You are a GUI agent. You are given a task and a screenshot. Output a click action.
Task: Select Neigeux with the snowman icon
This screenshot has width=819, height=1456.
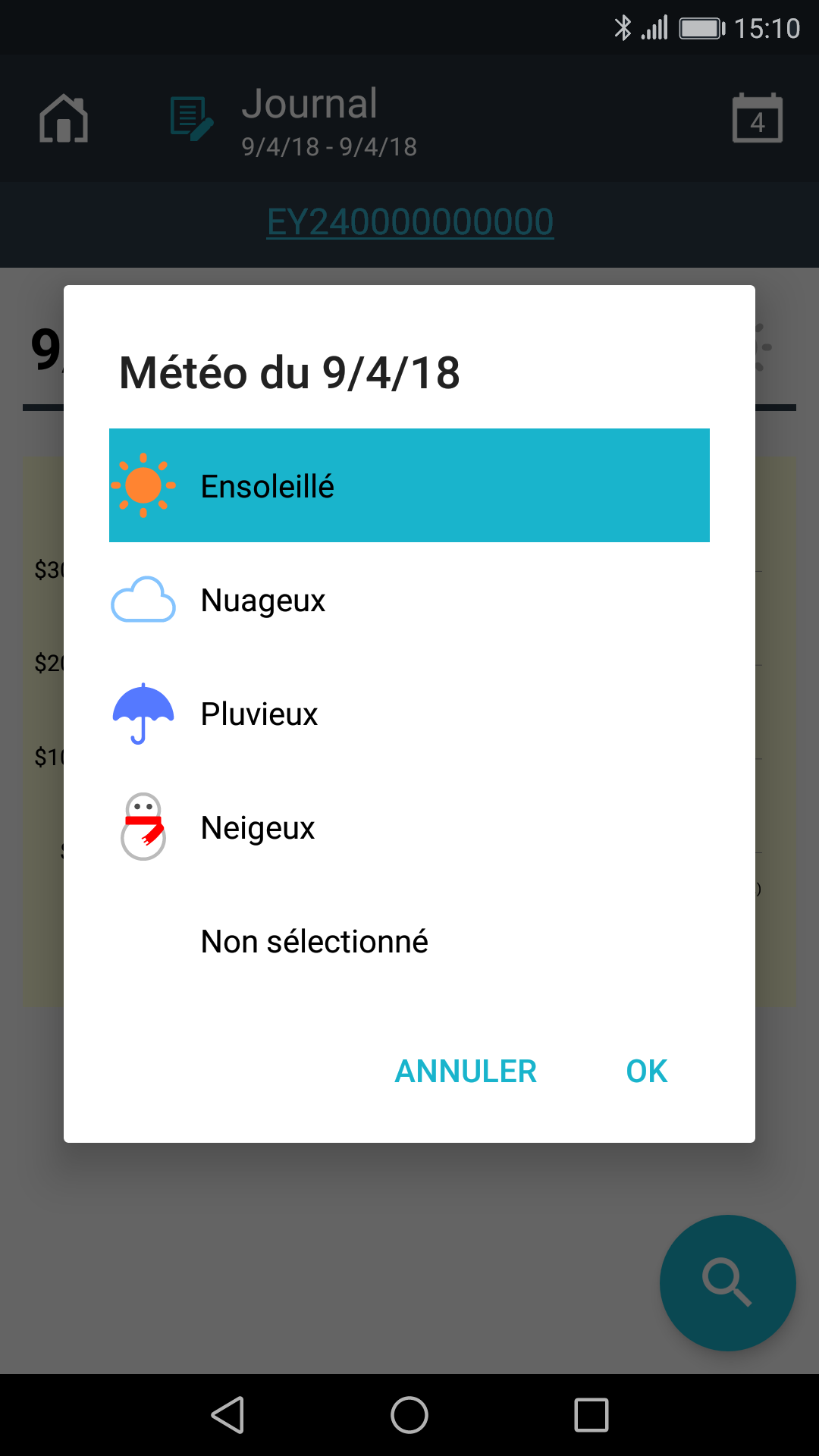(x=409, y=827)
